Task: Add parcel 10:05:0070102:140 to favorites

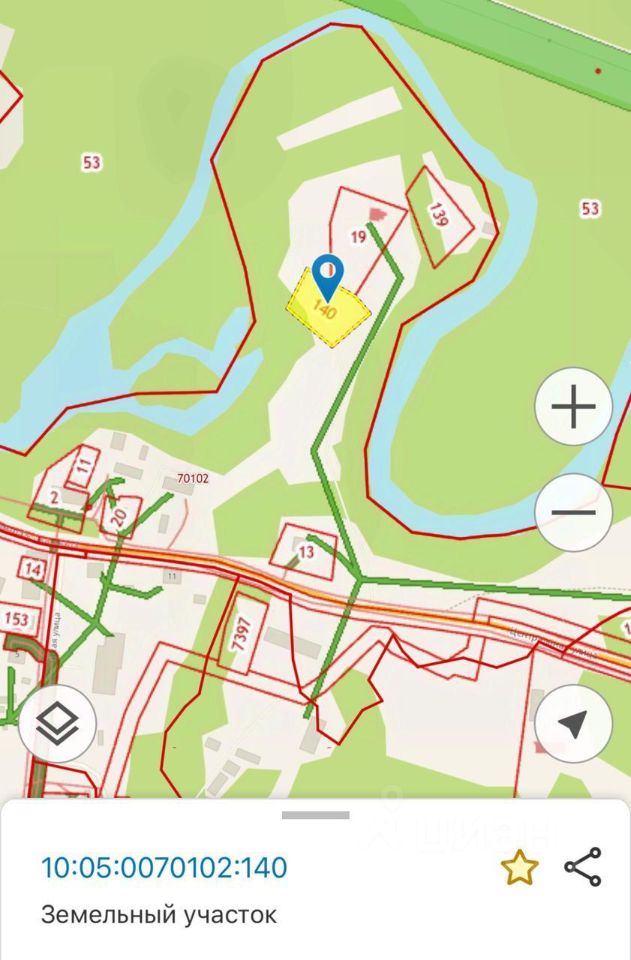Action: coord(519,867)
